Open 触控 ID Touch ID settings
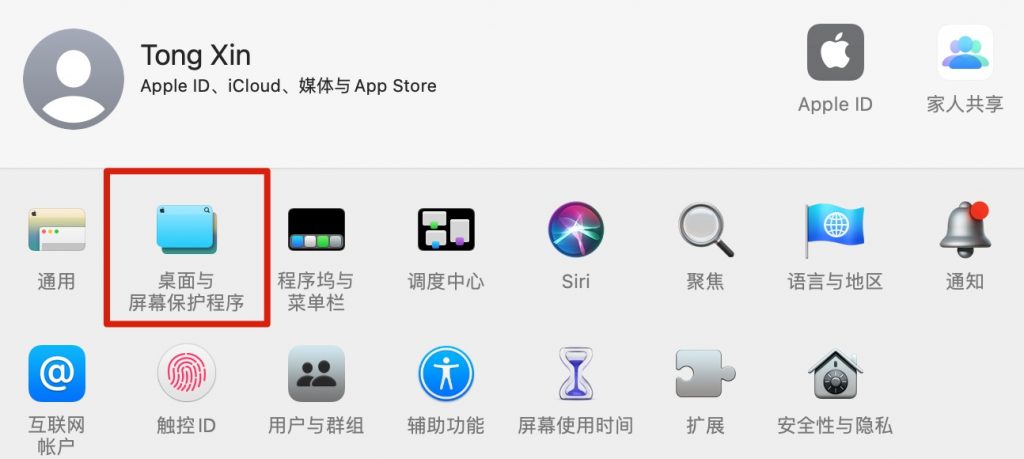 (187, 375)
